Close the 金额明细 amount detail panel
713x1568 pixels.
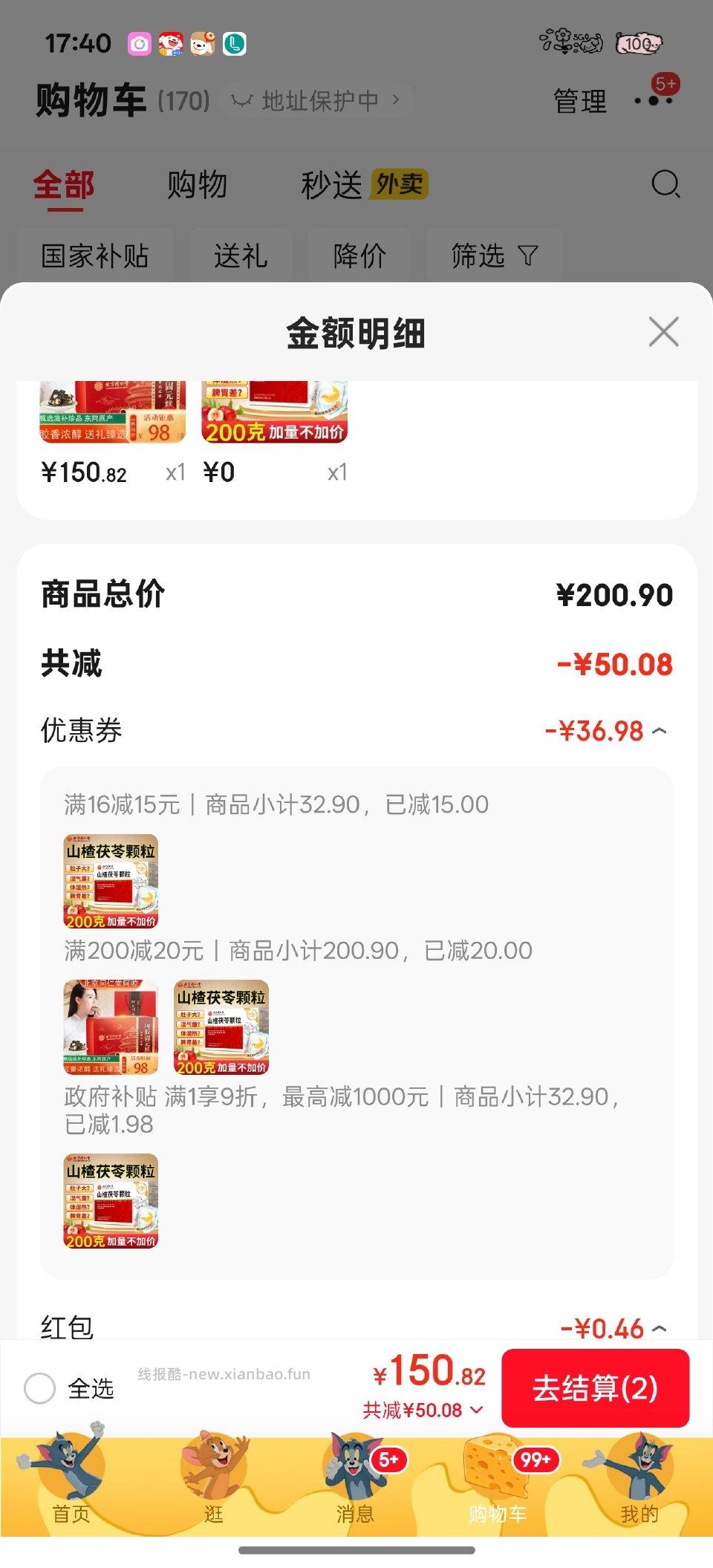tap(662, 331)
